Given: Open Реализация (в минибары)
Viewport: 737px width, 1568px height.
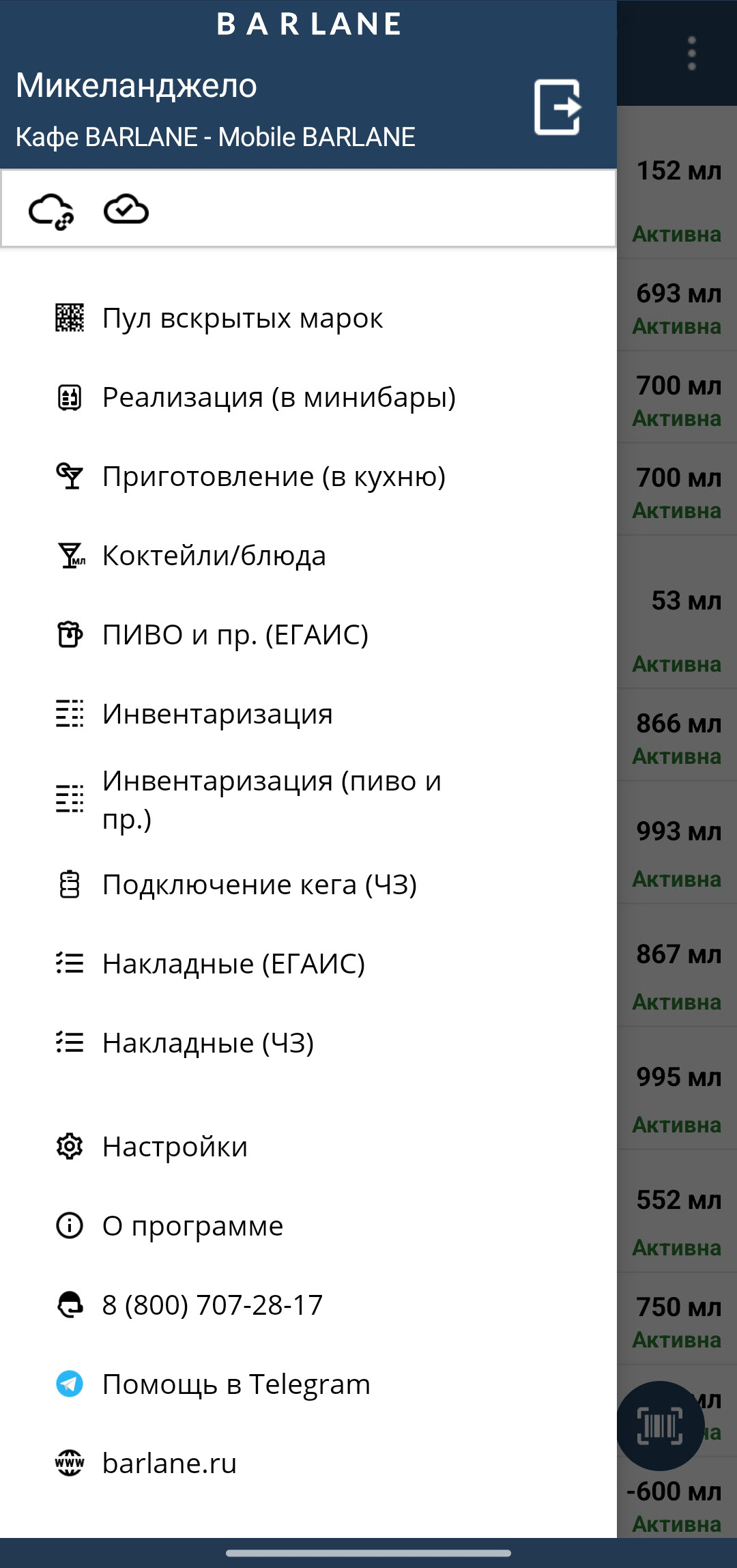Looking at the screenshot, I should tap(278, 397).
